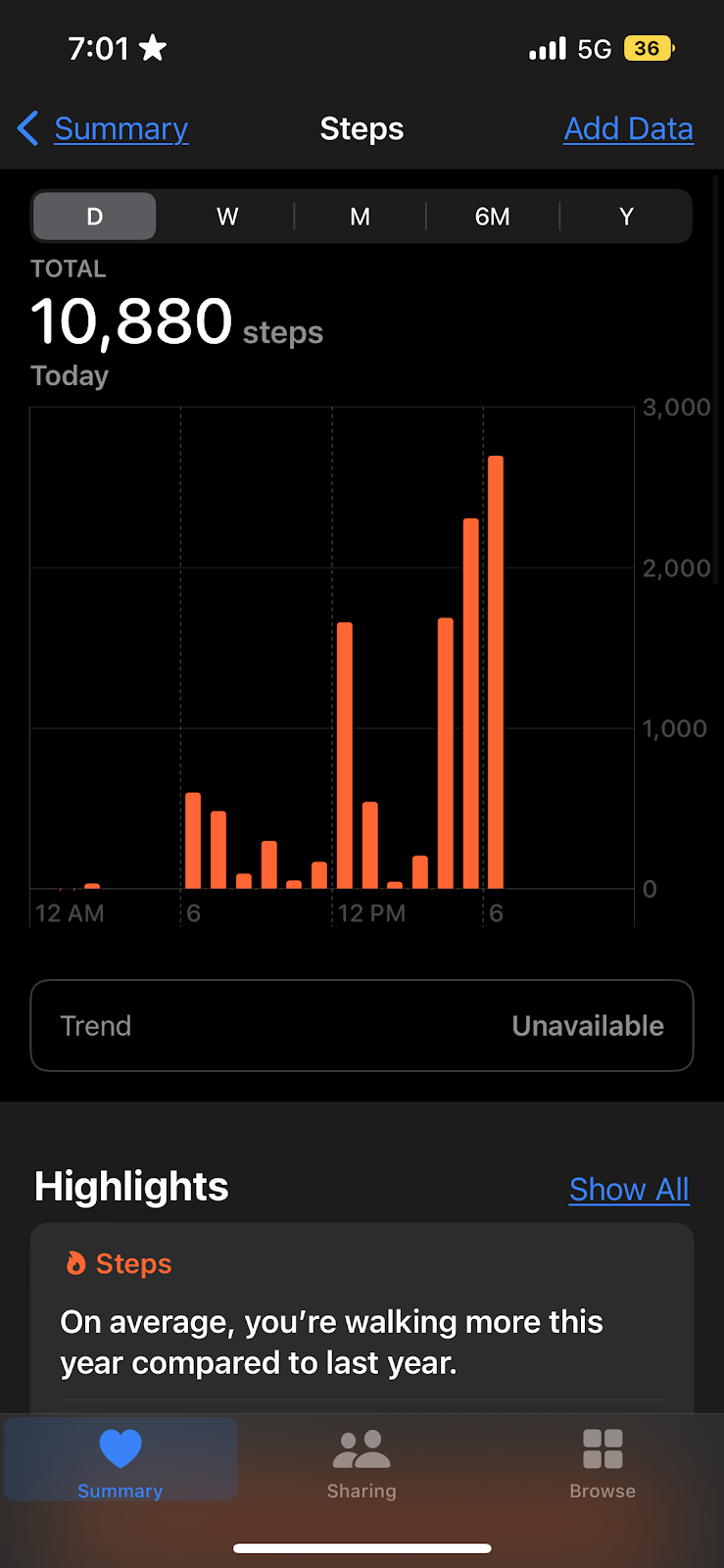This screenshot has width=724, height=1568.
Task: Switch to the Y yearly view
Action: (626, 217)
